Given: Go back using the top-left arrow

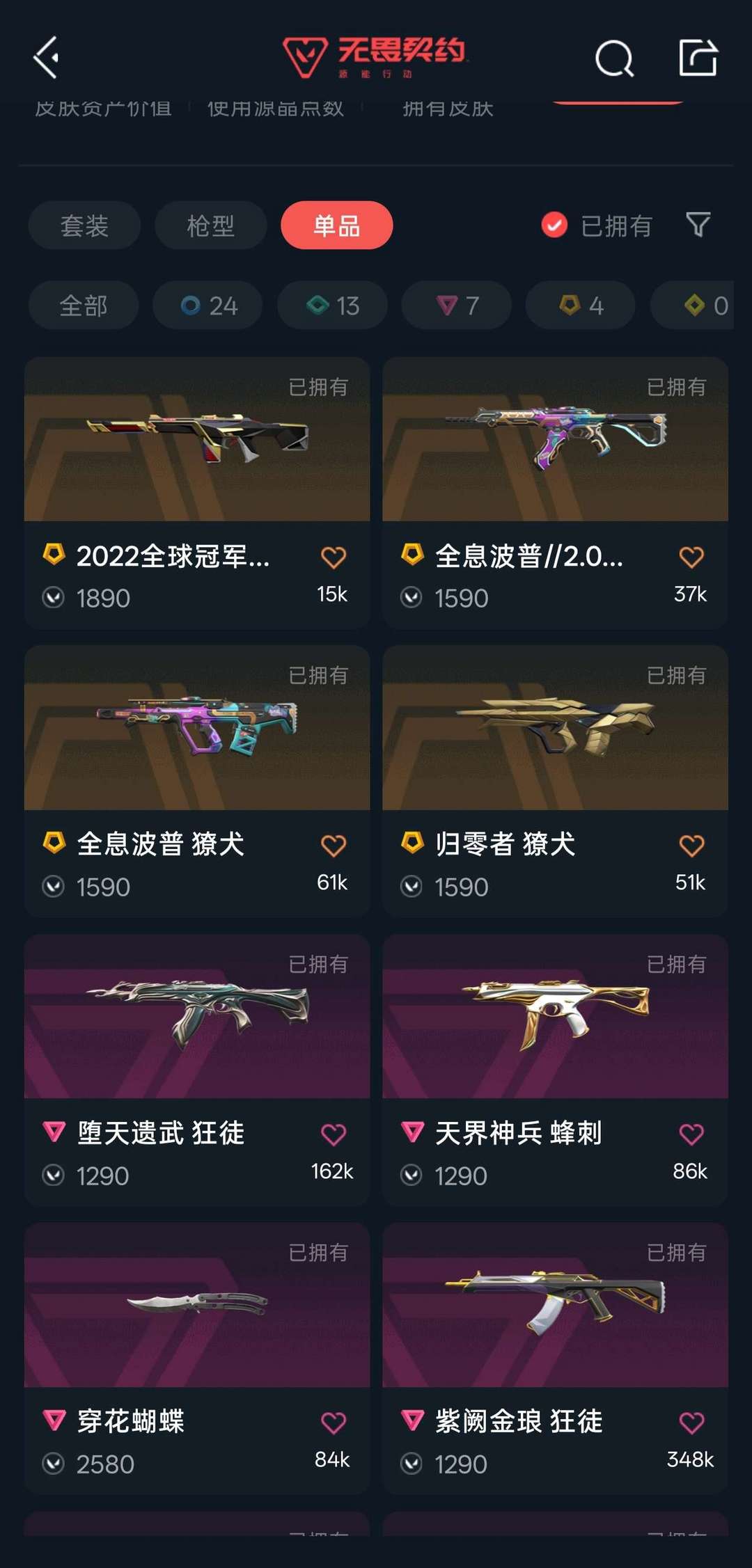Looking at the screenshot, I should [x=47, y=57].
